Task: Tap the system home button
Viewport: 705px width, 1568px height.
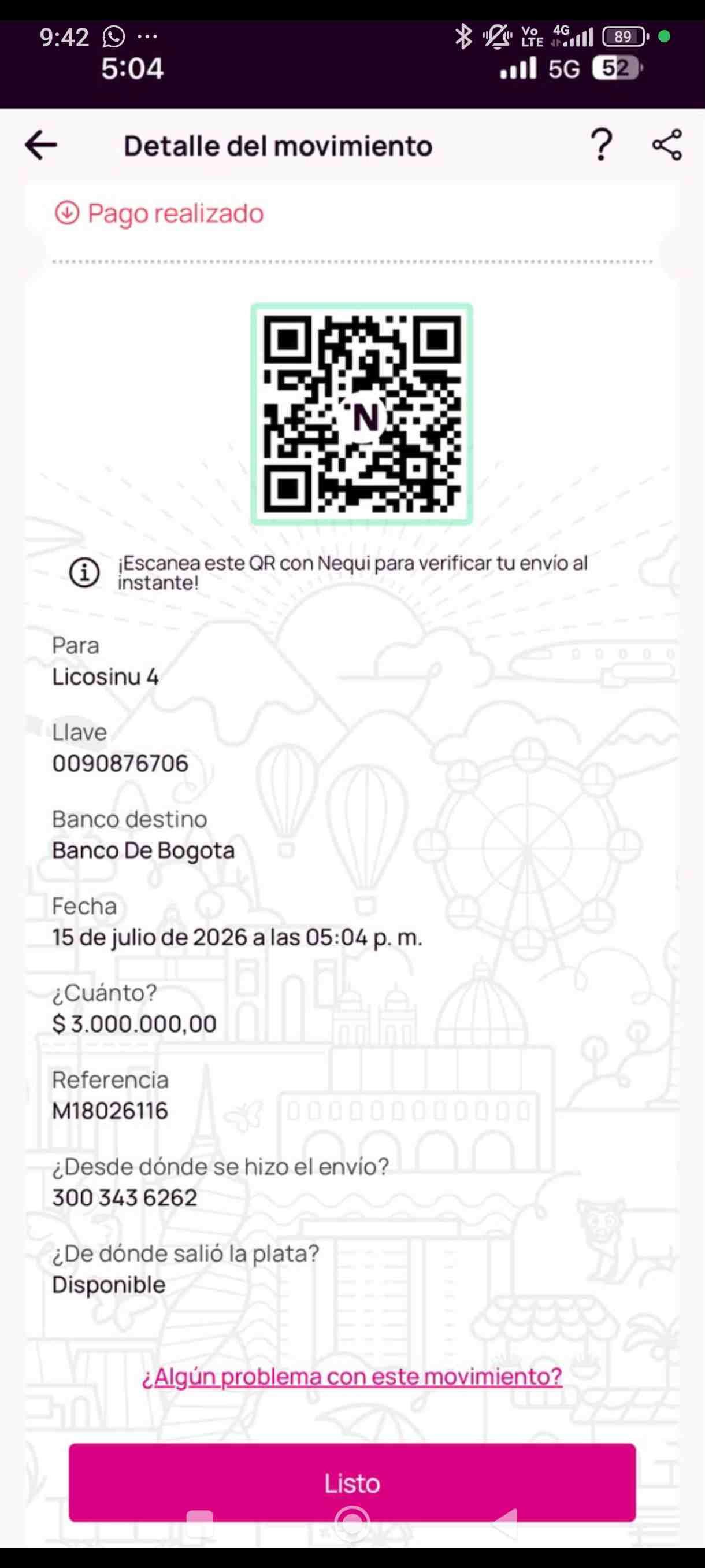Action: tap(352, 1523)
